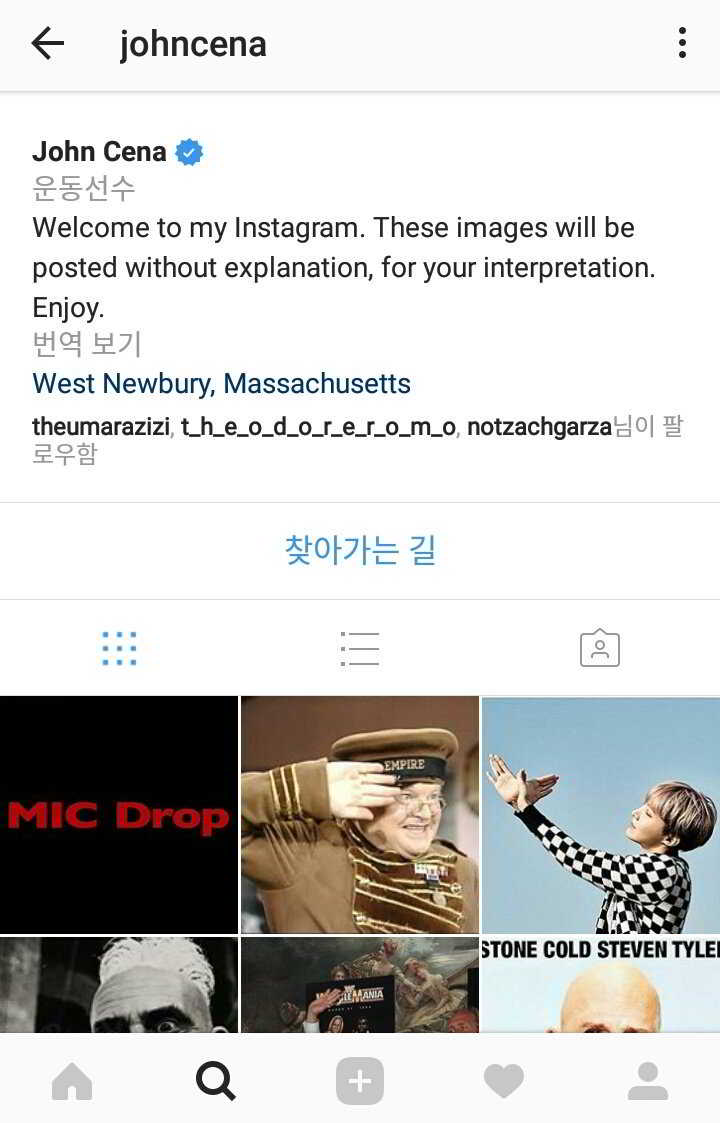Tap 번역 보기 to translate the bio
The width and height of the screenshot is (720, 1123).
click(87, 344)
